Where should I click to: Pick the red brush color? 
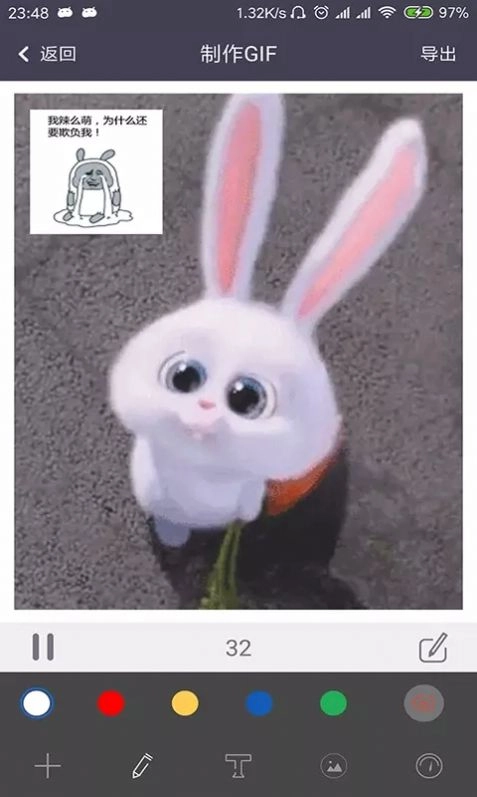pyautogui.click(x=111, y=703)
